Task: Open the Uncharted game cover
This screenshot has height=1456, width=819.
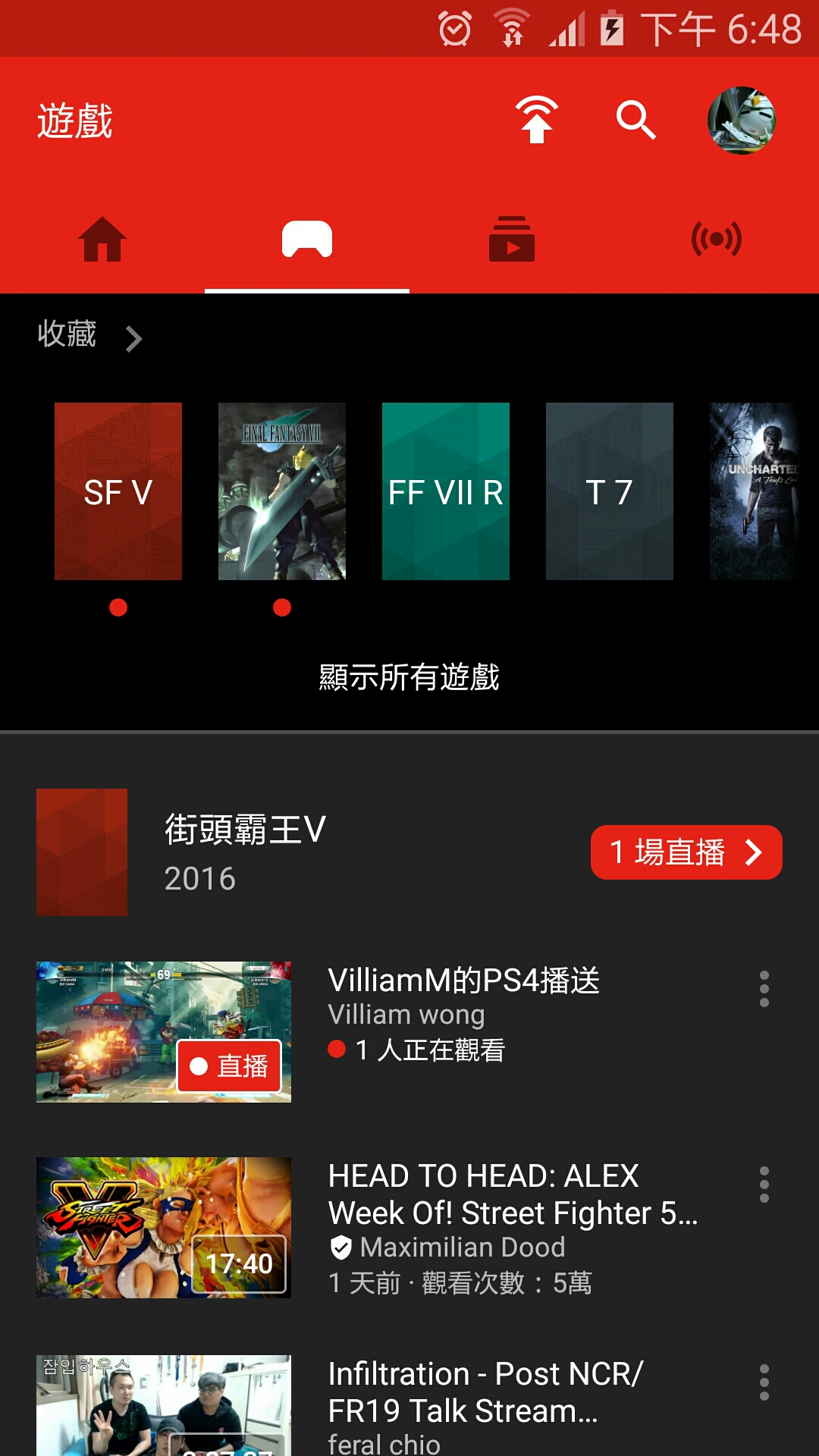Action: pyautogui.click(x=755, y=491)
